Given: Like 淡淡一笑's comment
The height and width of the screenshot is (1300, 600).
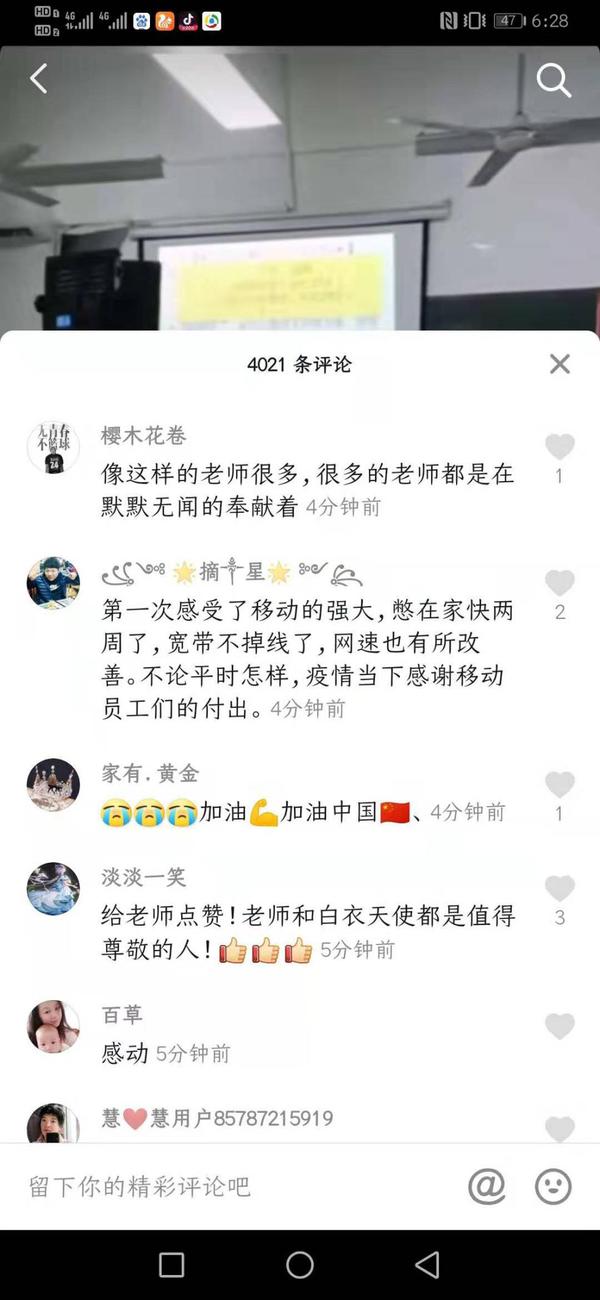Looking at the screenshot, I should pos(560,888).
